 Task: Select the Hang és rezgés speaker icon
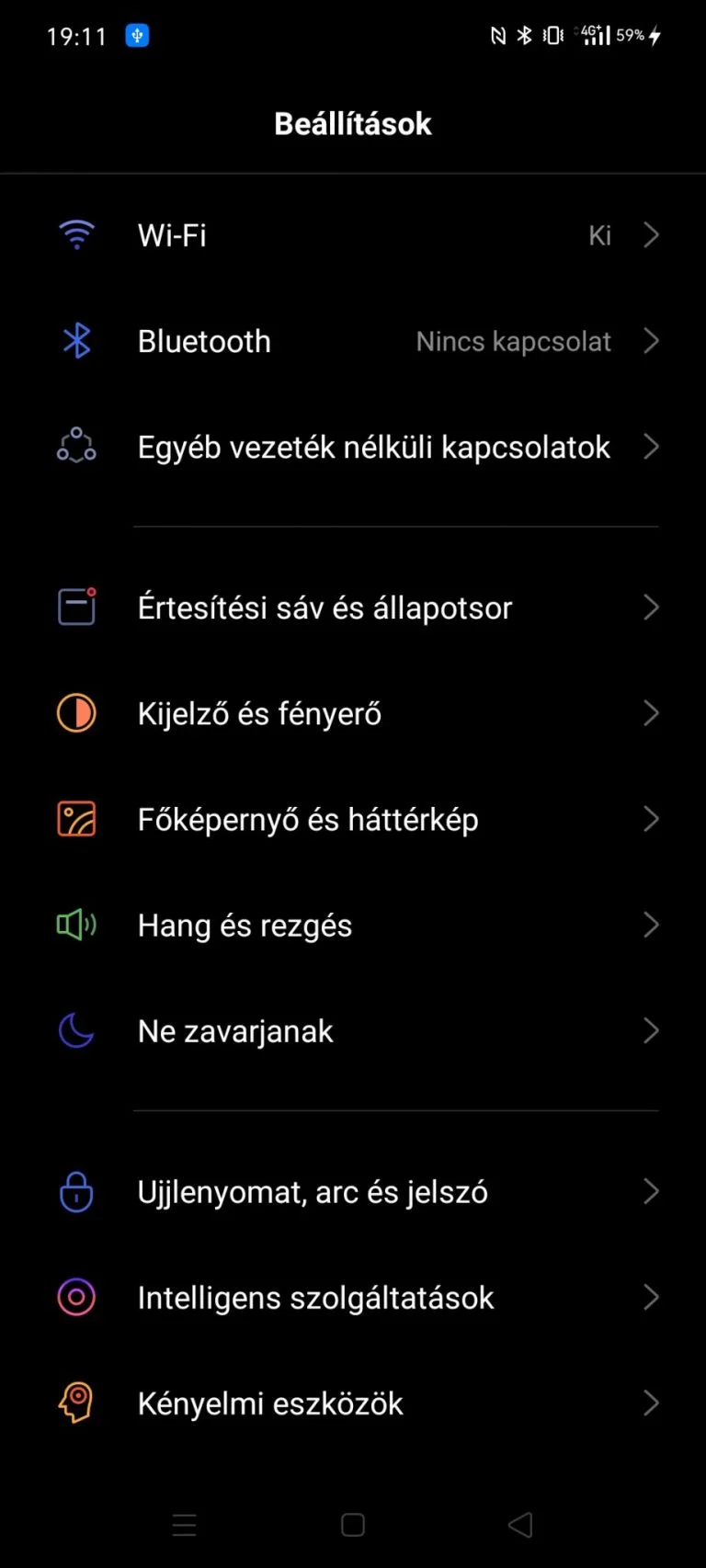(x=76, y=925)
